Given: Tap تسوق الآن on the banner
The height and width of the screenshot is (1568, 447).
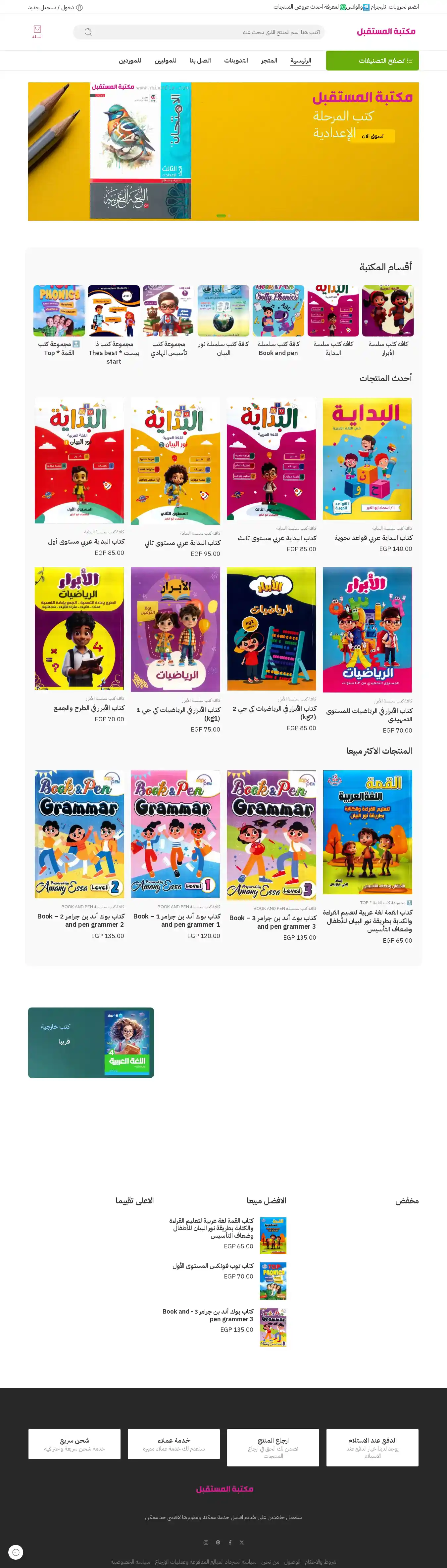Looking at the screenshot, I should point(373,136).
